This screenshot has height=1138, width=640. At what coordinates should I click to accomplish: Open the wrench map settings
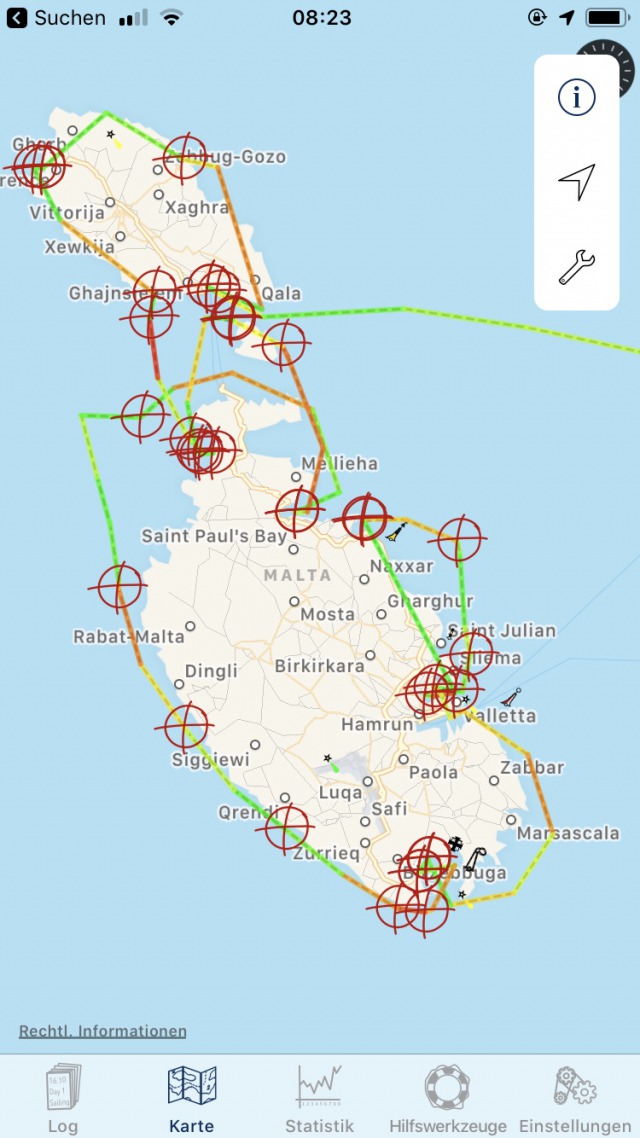[577, 267]
